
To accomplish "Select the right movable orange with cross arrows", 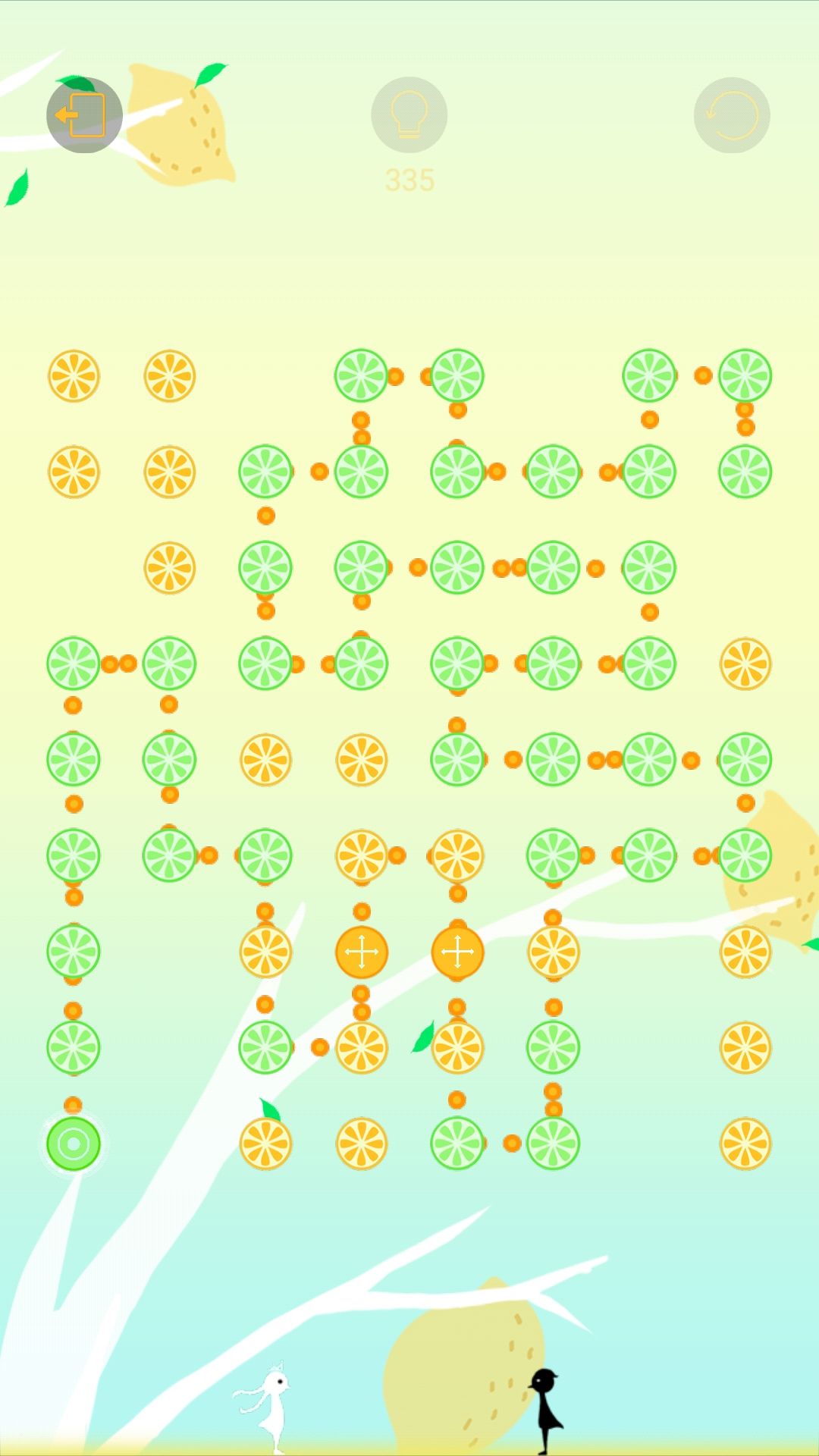I will tap(457, 952).
